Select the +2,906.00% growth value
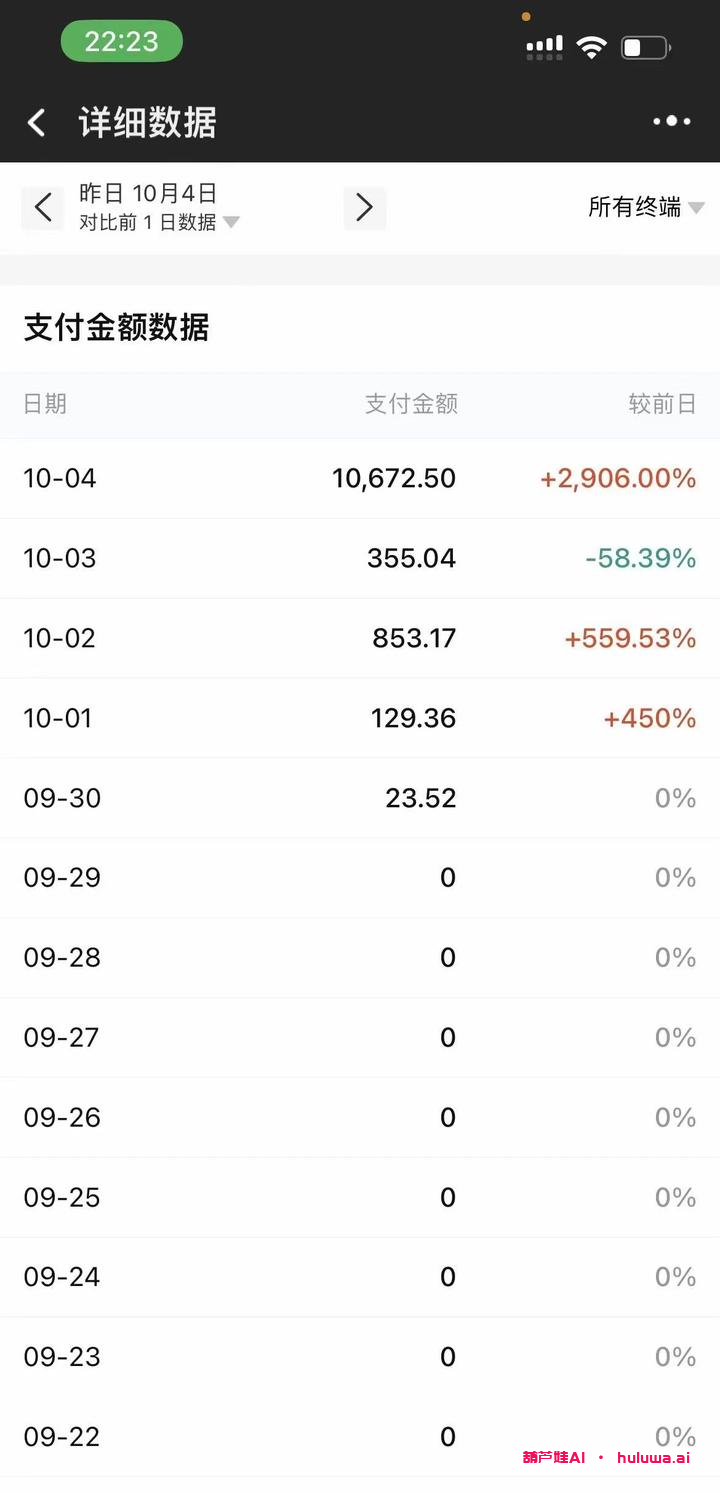 (x=618, y=478)
